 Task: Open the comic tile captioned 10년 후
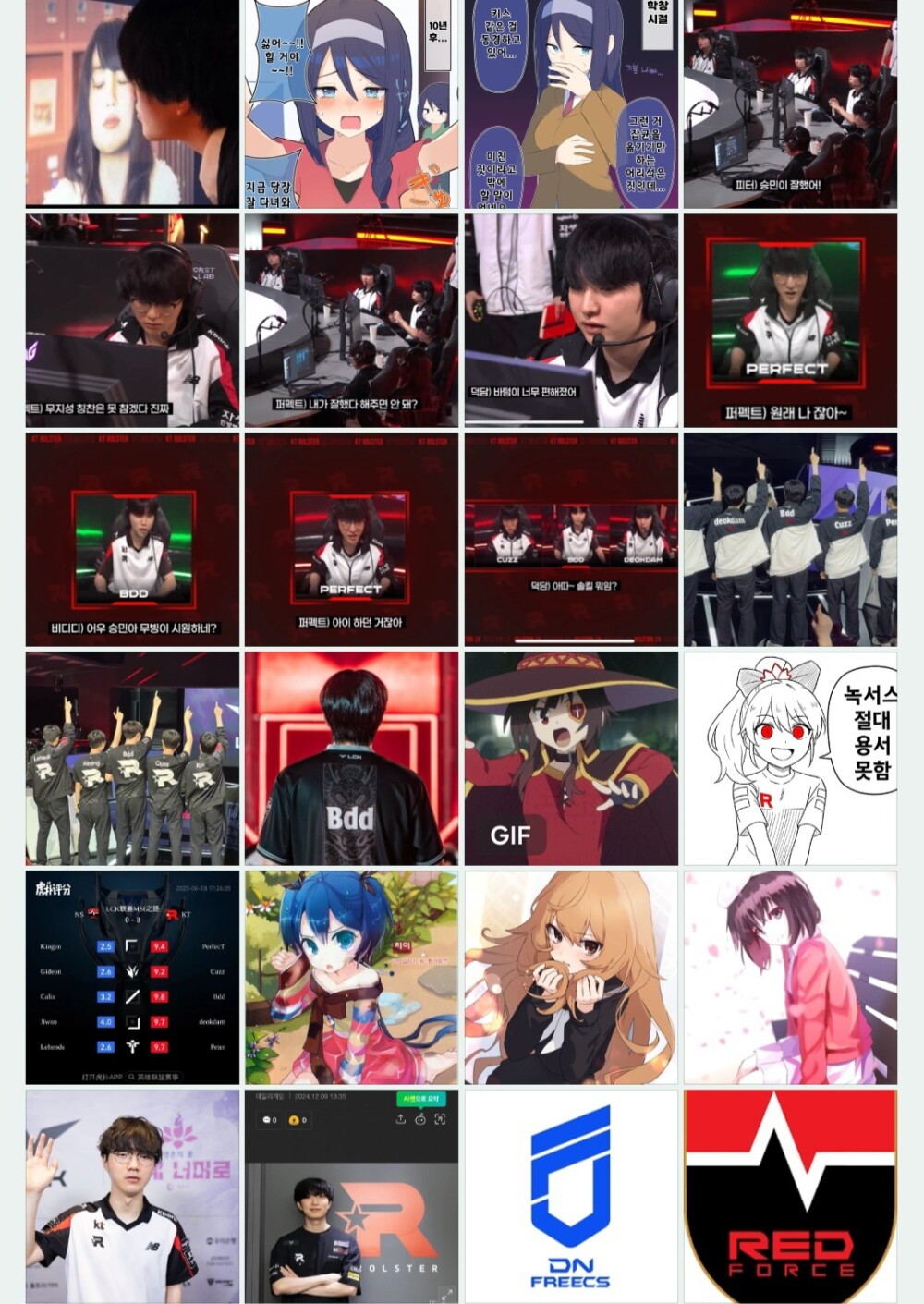coord(351,104)
